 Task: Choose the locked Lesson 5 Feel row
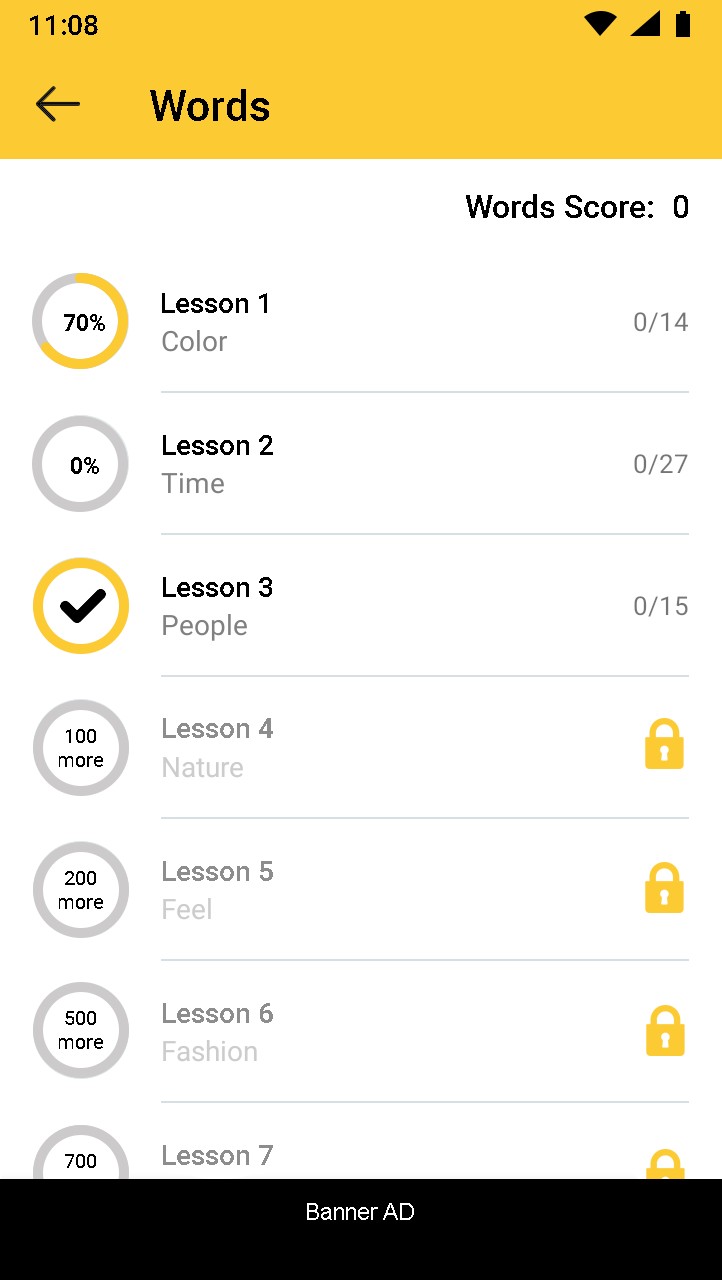[360, 890]
